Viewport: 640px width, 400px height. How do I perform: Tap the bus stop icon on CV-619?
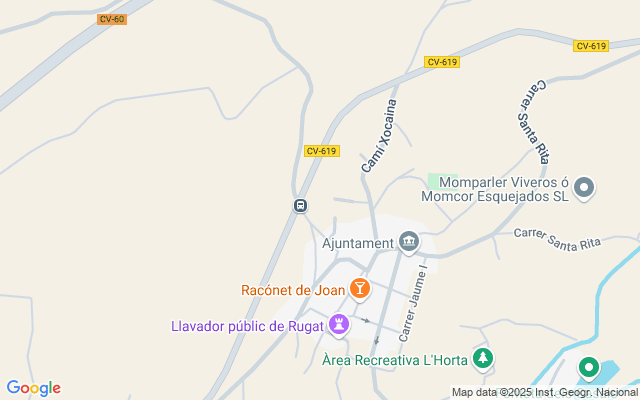tap(299, 206)
